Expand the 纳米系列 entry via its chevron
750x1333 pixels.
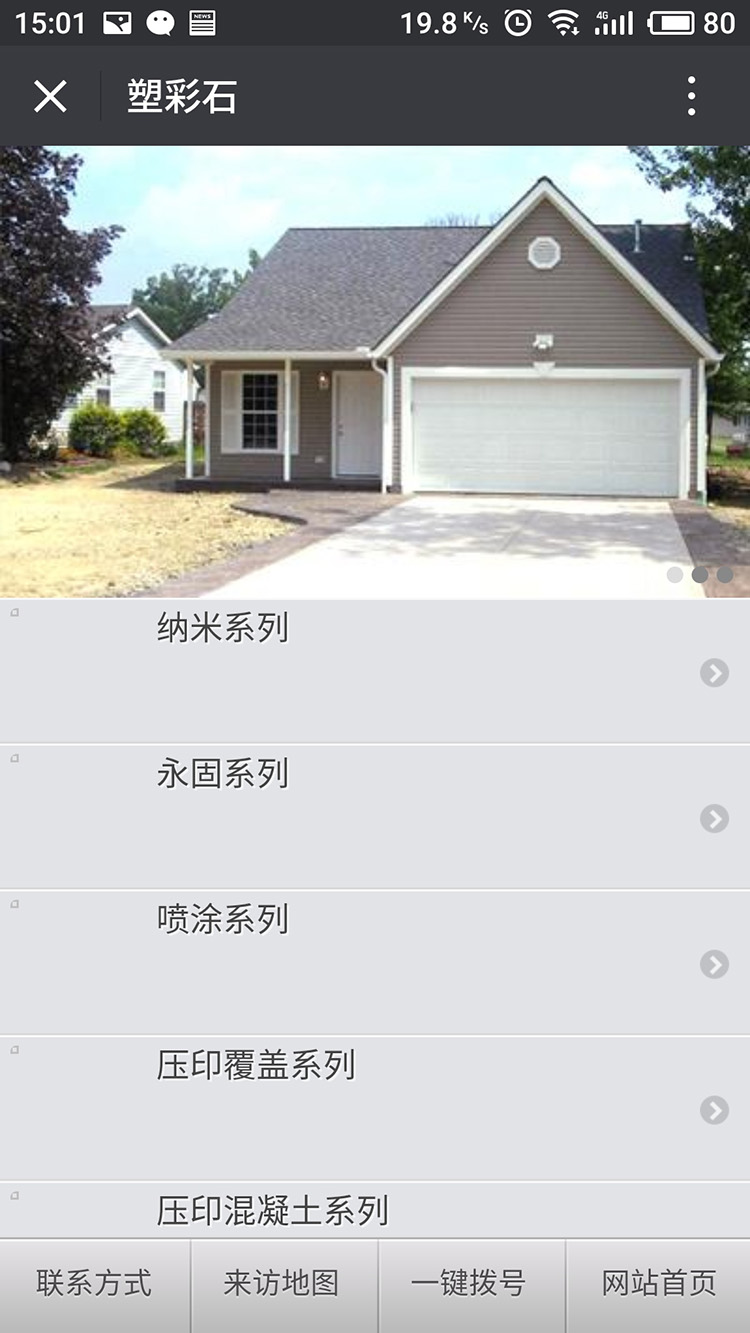click(x=716, y=675)
